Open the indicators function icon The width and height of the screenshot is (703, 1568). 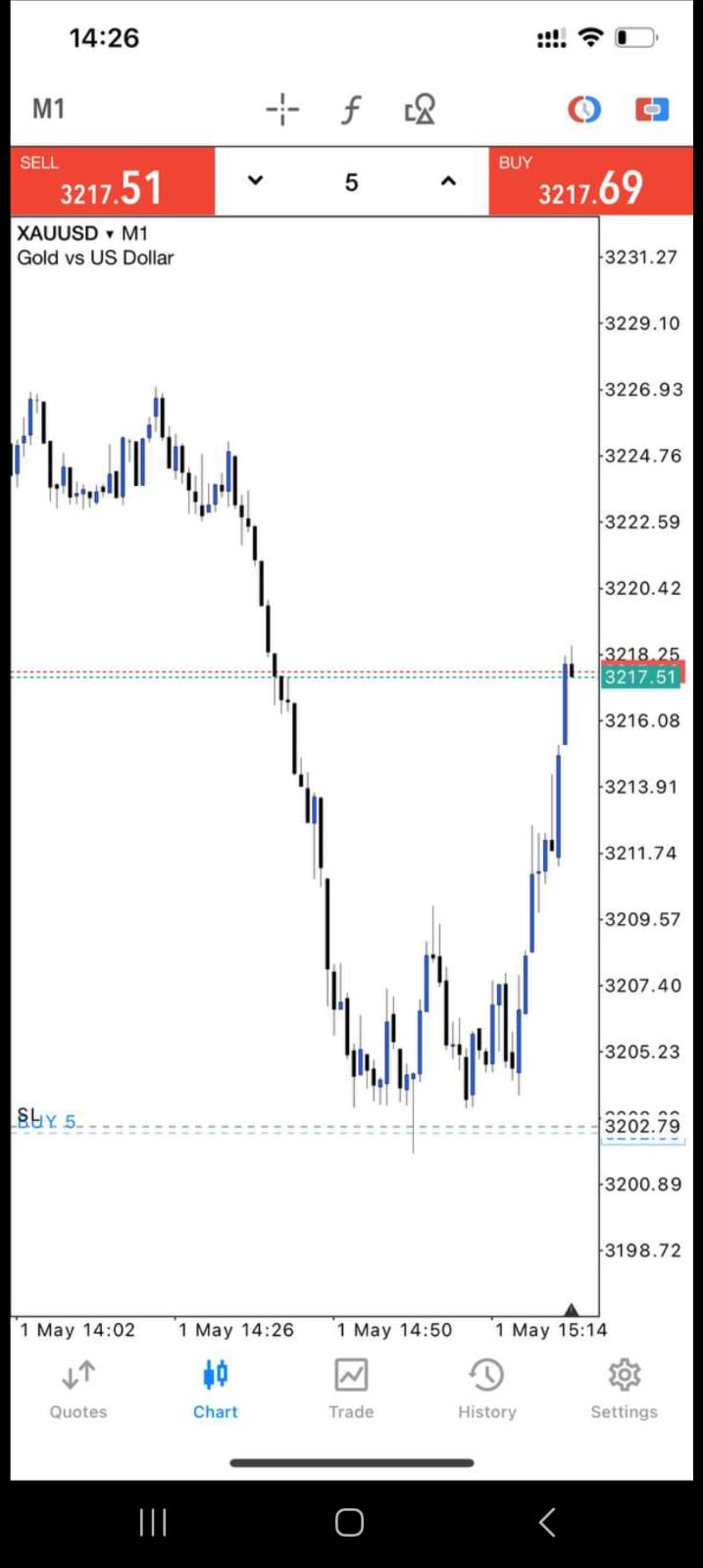pos(351,110)
